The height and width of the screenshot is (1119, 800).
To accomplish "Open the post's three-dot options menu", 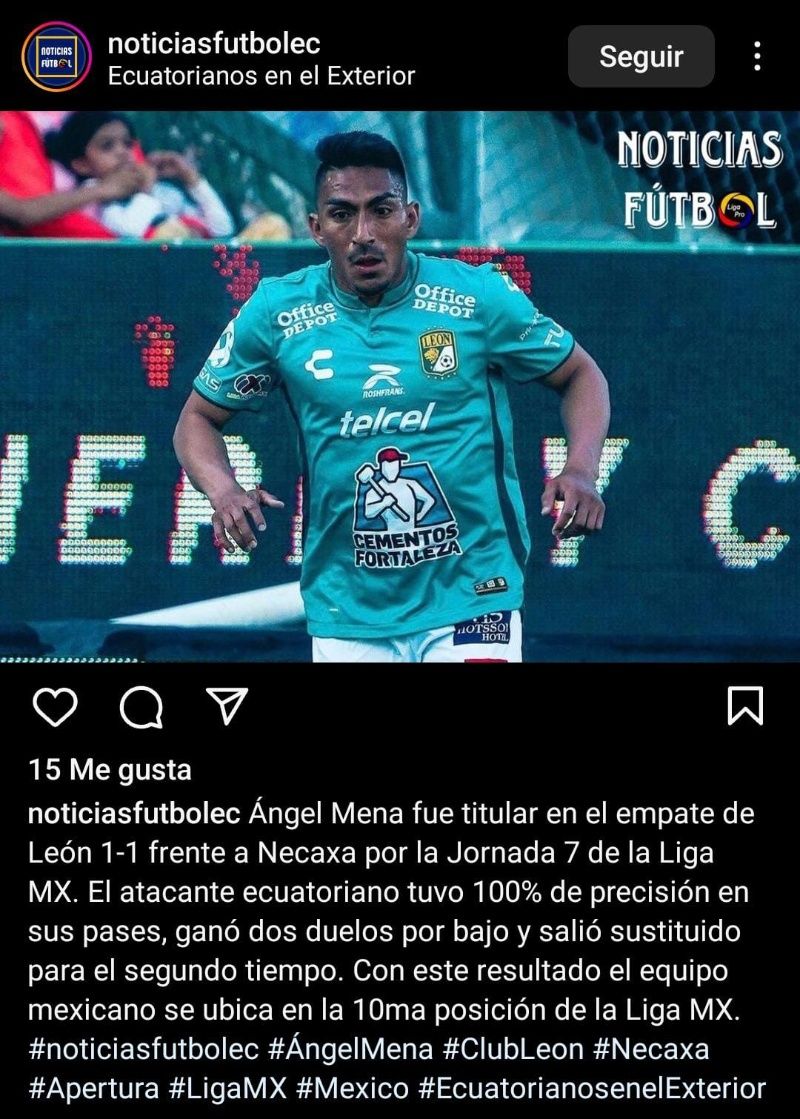I will 757,56.
